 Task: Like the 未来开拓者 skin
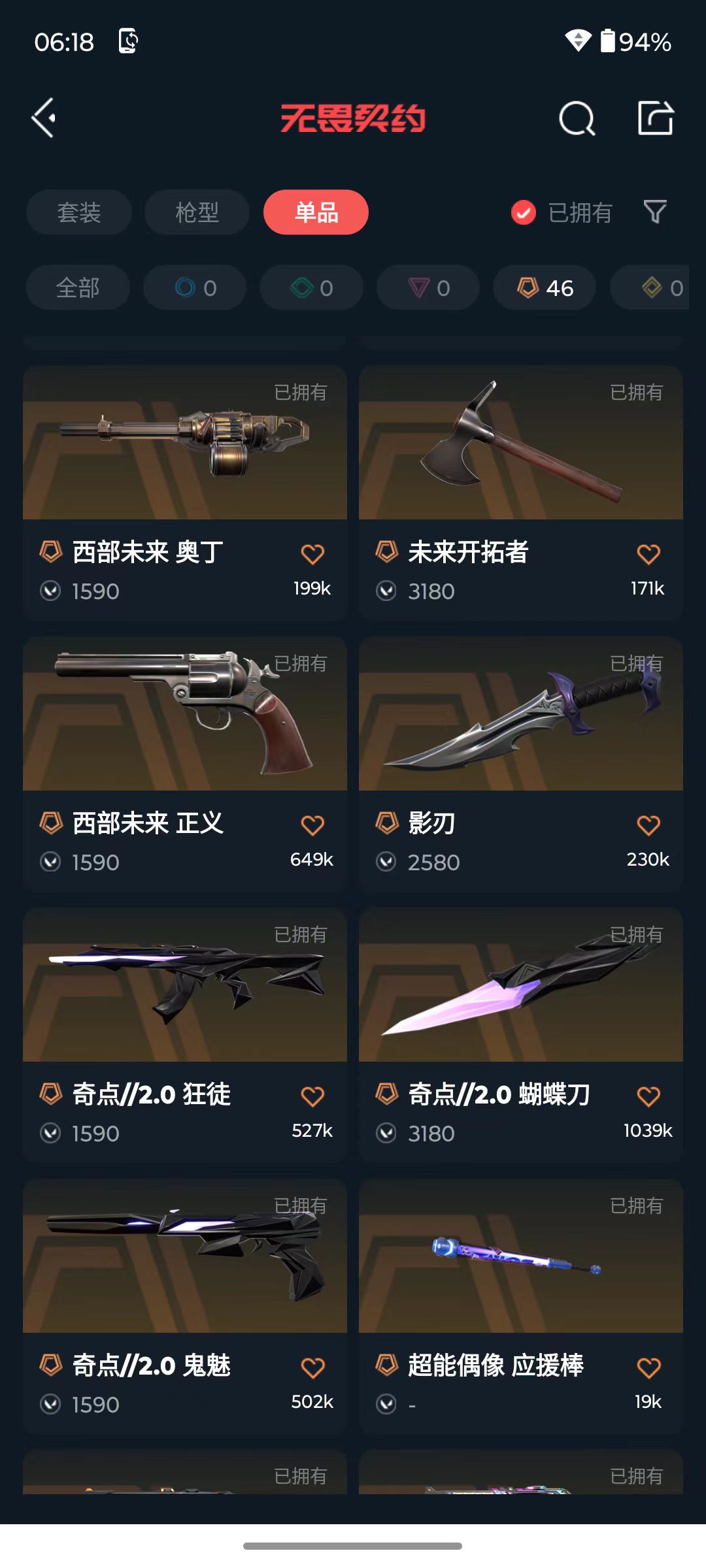click(x=648, y=554)
